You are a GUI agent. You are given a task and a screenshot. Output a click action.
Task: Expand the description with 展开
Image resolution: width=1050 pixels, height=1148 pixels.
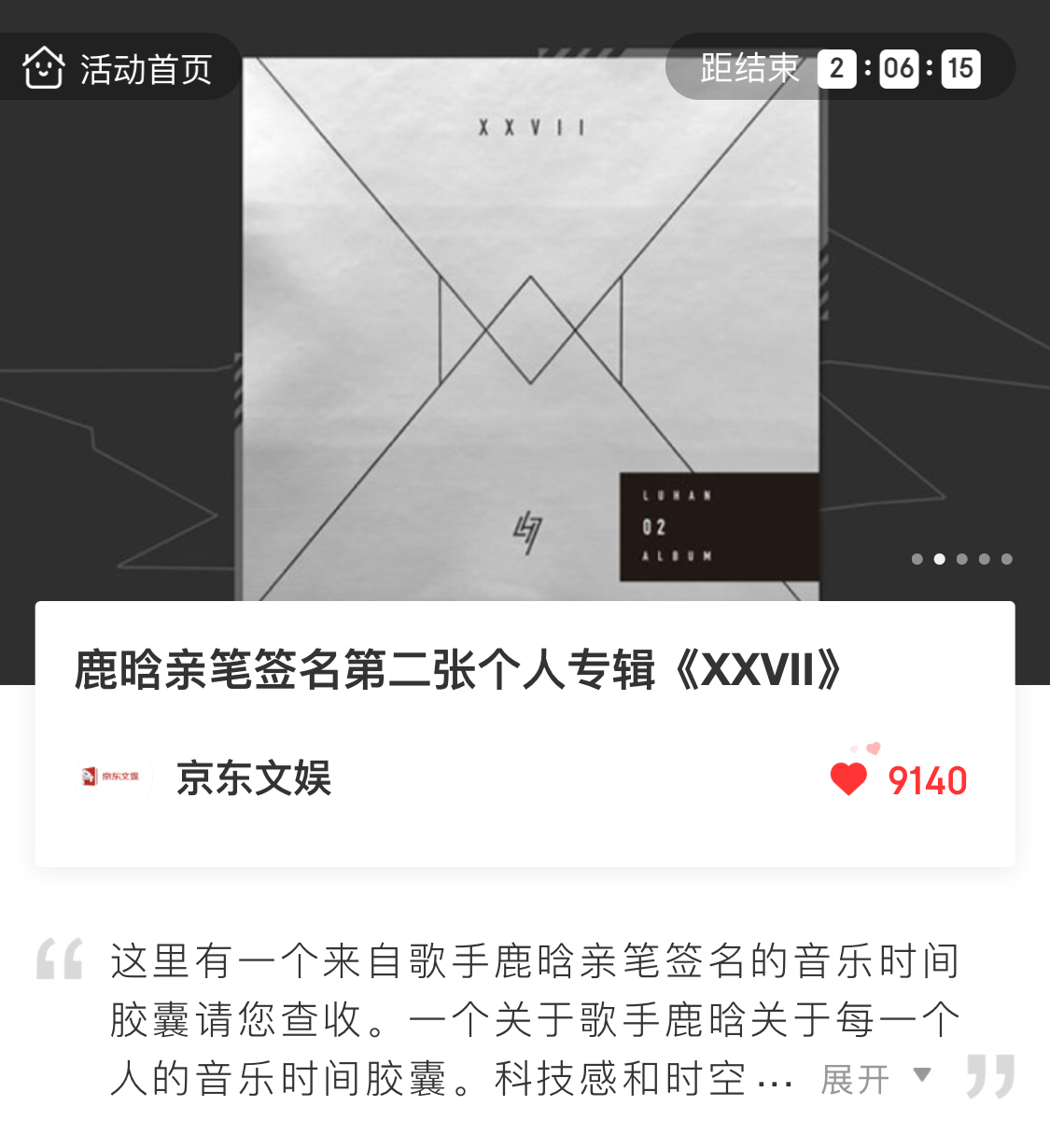pos(874,1078)
